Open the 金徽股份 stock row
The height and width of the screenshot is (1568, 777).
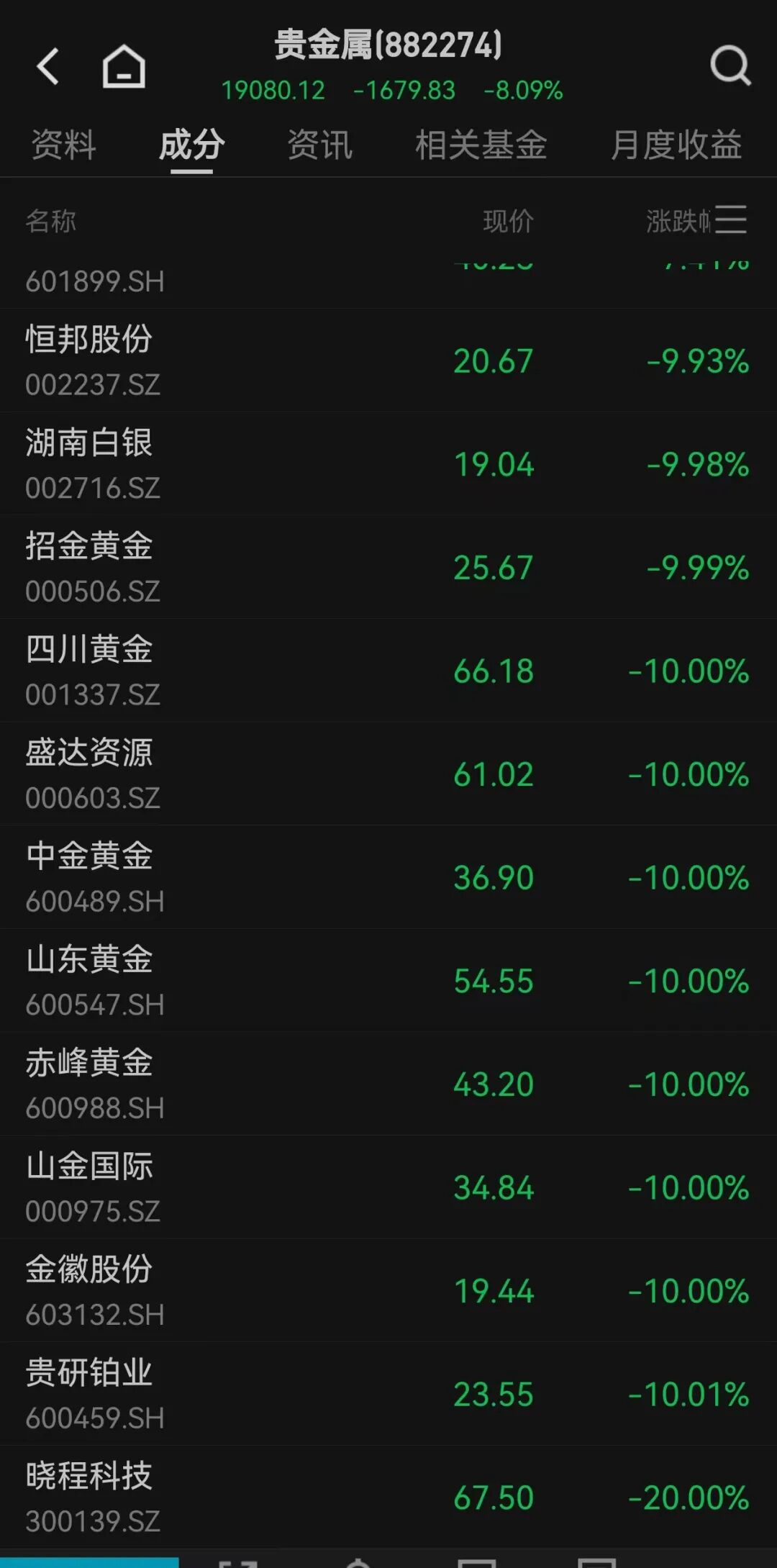(388, 1291)
